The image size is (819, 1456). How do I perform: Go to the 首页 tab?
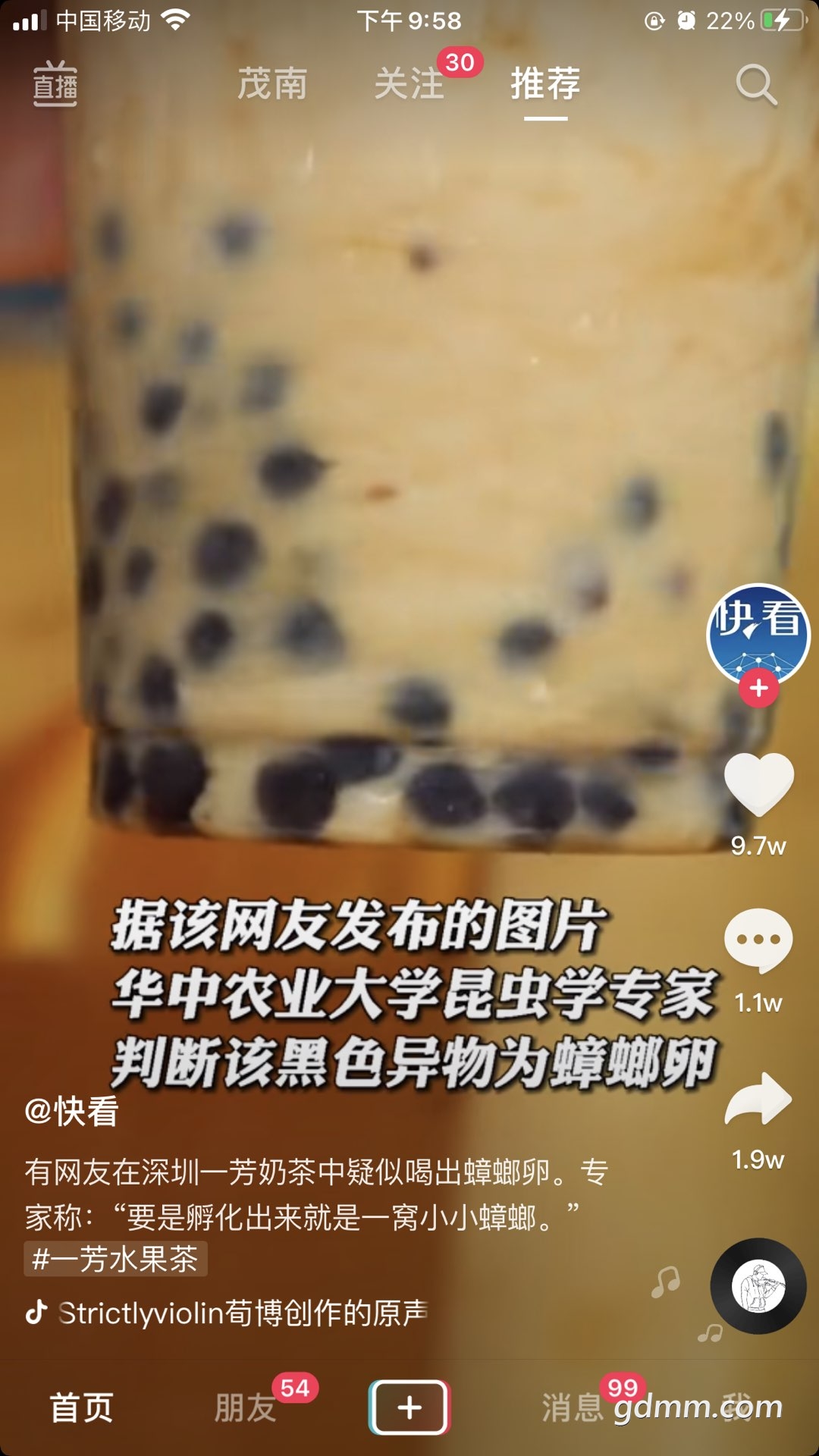[82, 1407]
